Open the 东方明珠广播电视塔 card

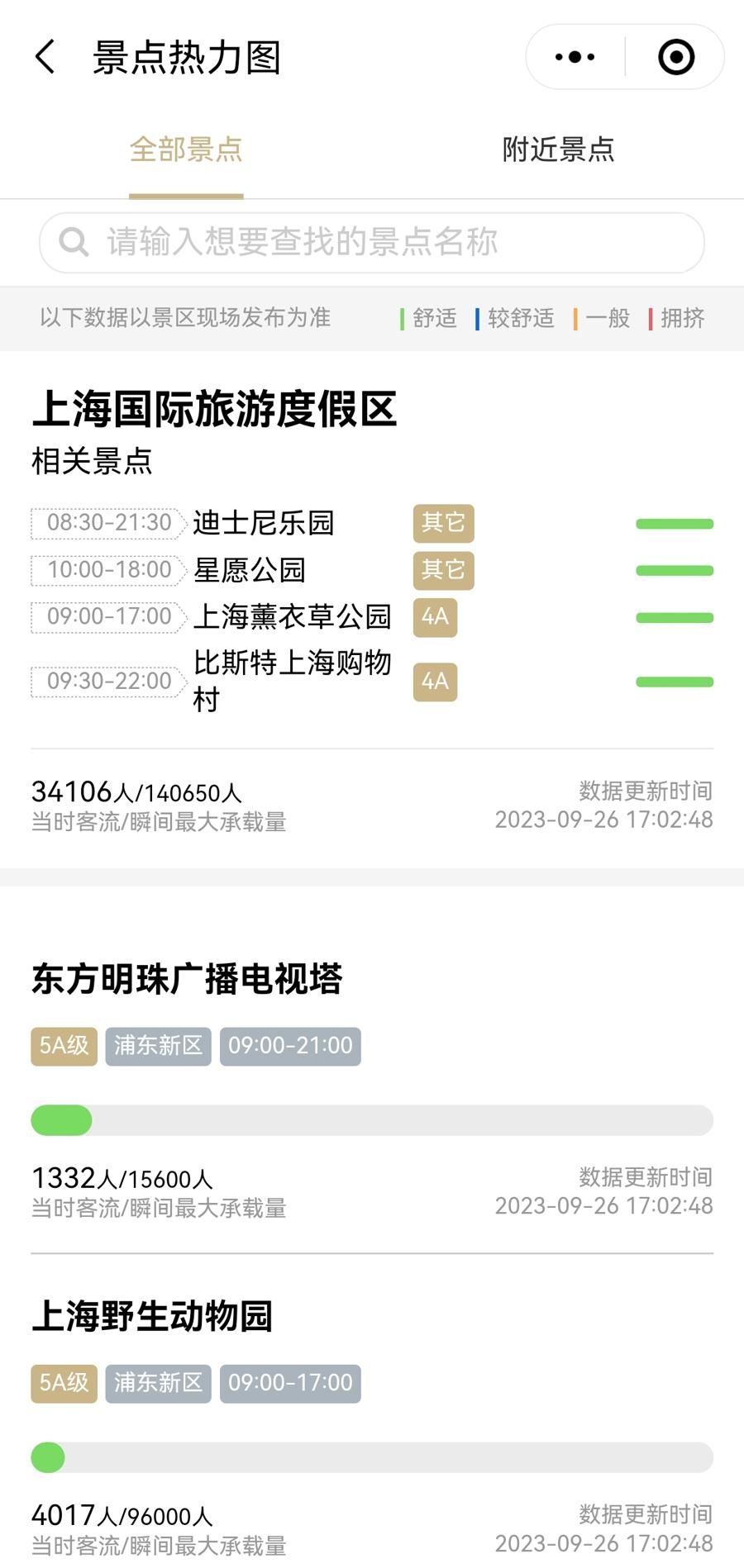tap(187, 980)
